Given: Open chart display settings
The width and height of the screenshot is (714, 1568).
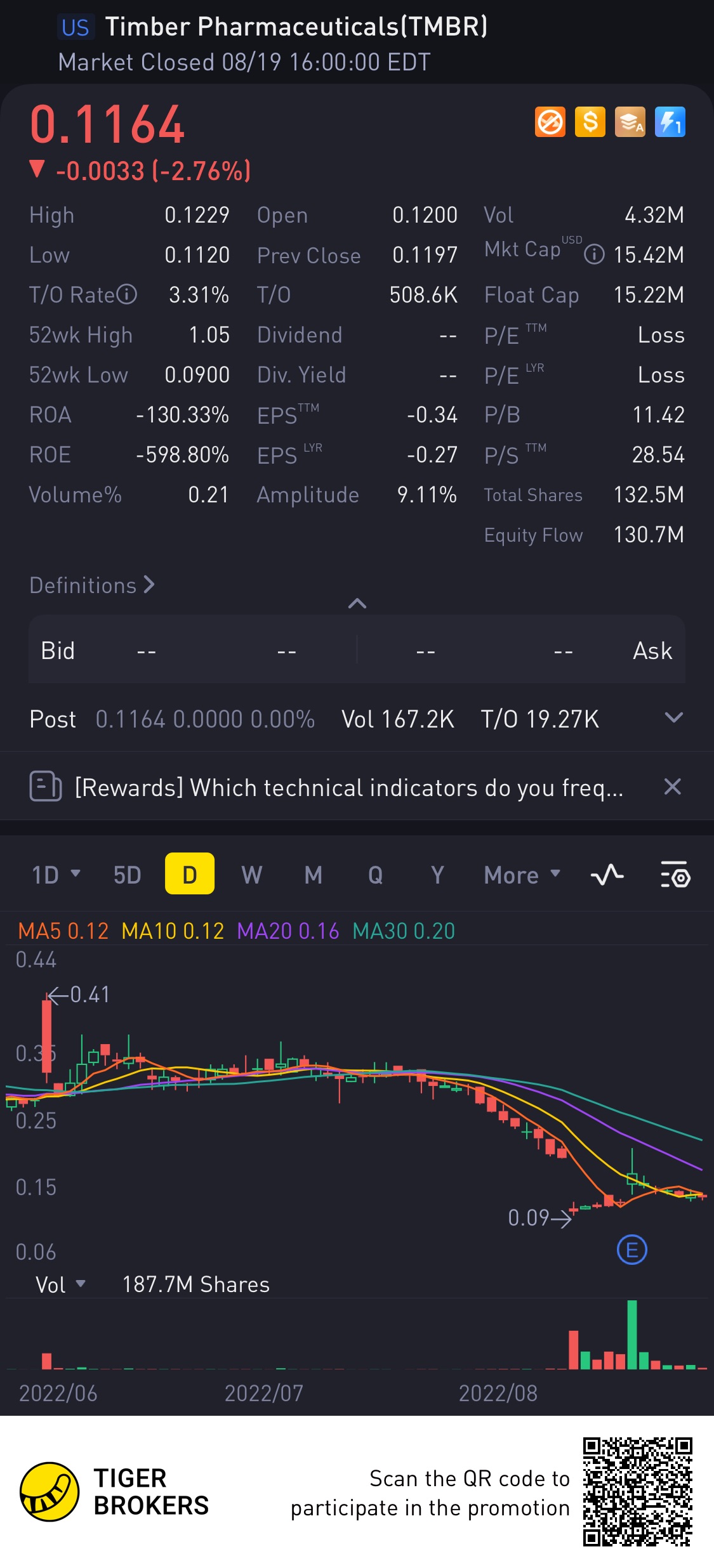Looking at the screenshot, I should tap(675, 875).
